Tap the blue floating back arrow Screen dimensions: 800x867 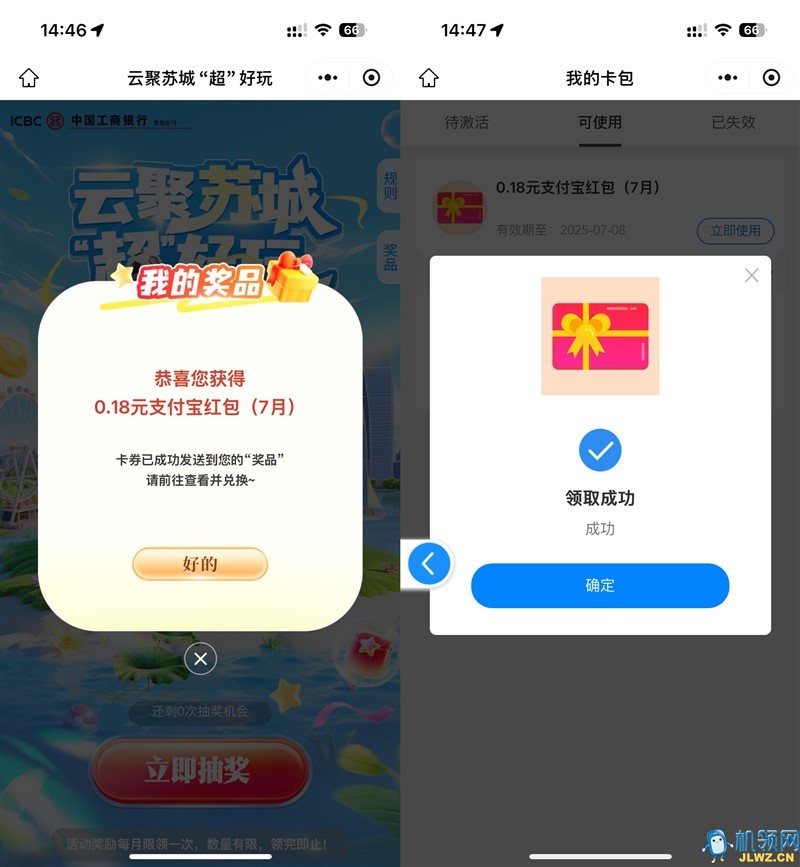coord(429,564)
